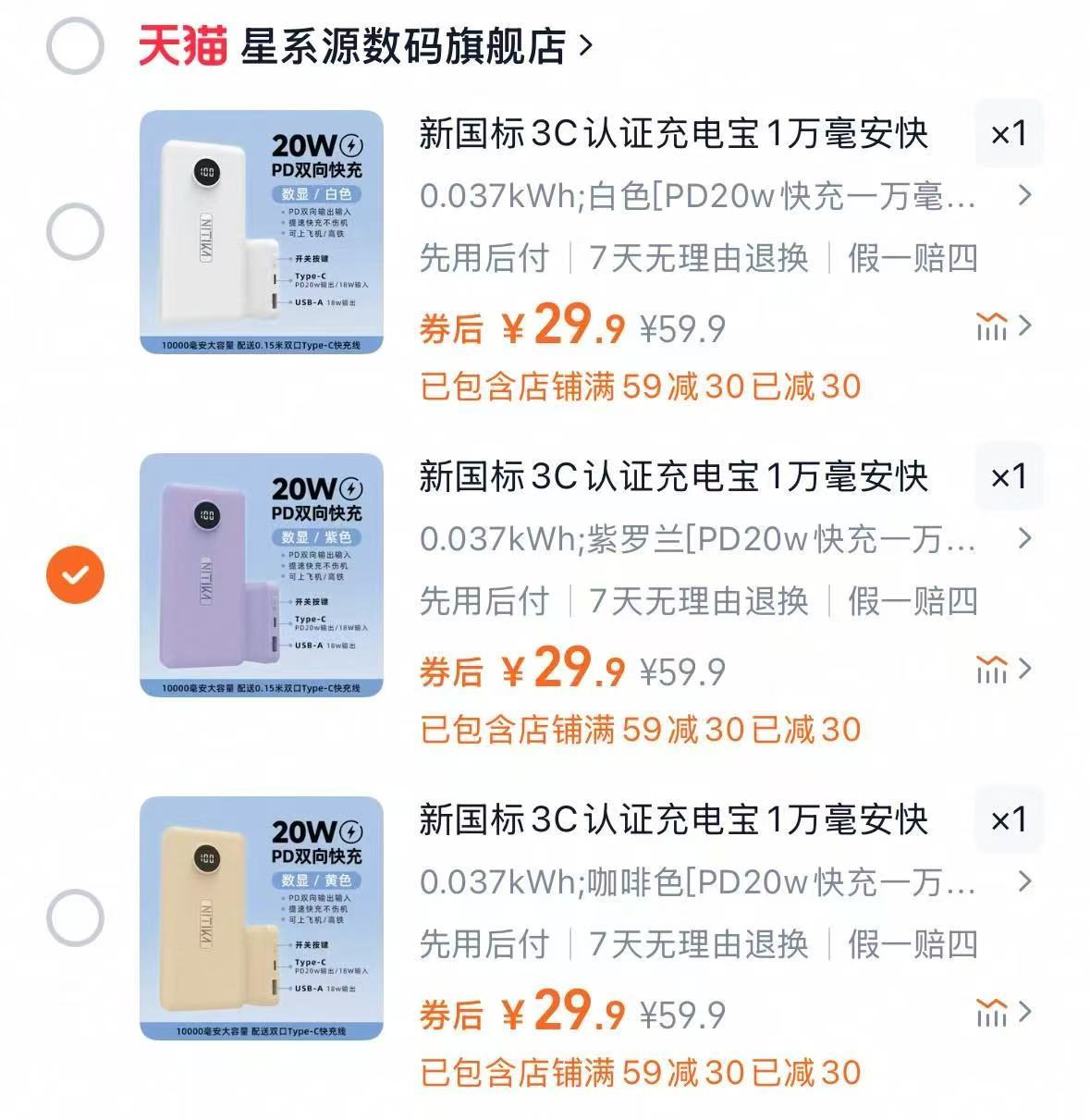Open spec selector for 咖啡色 power bank
The width and height of the screenshot is (1090, 1120).
coord(1024,880)
